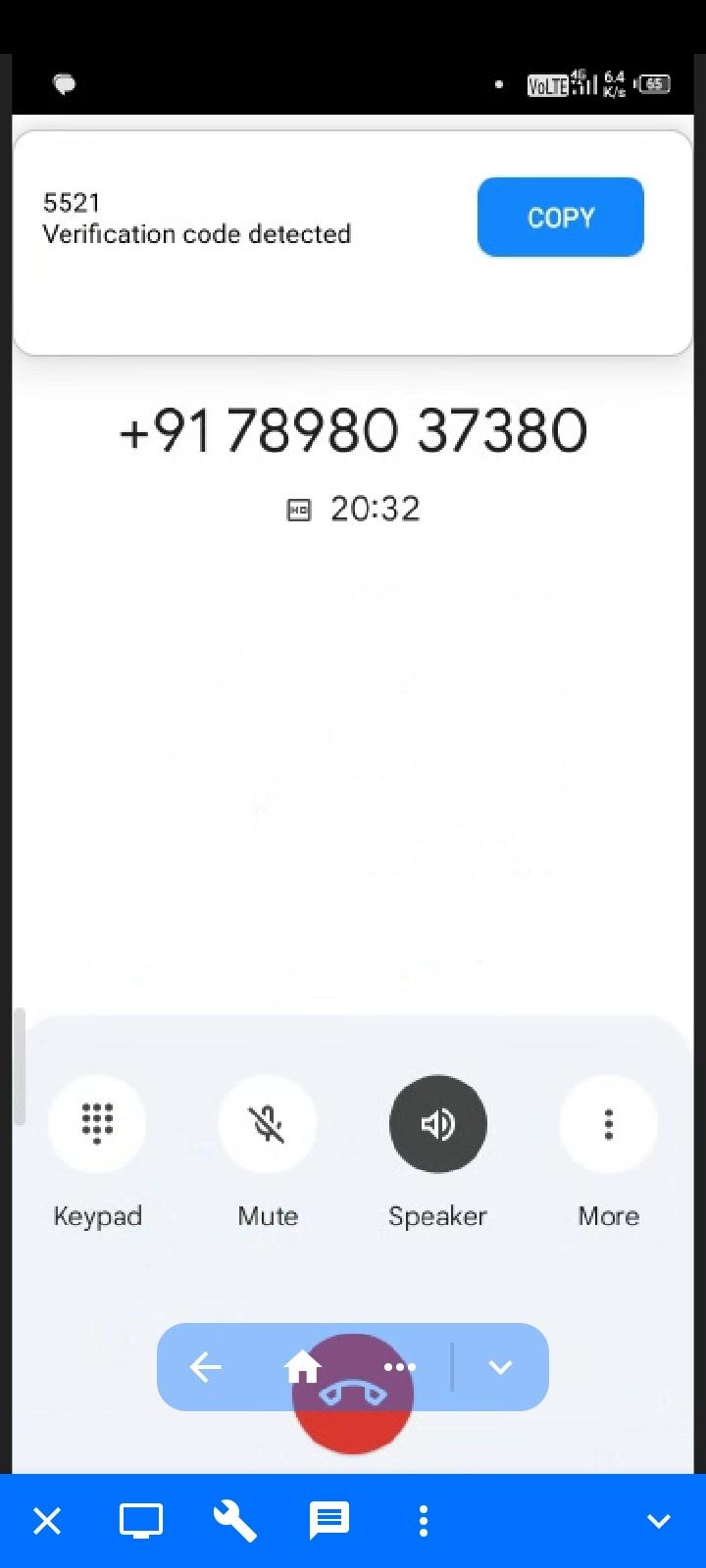Collapse the blue toolbar with its chevron

658,1520
